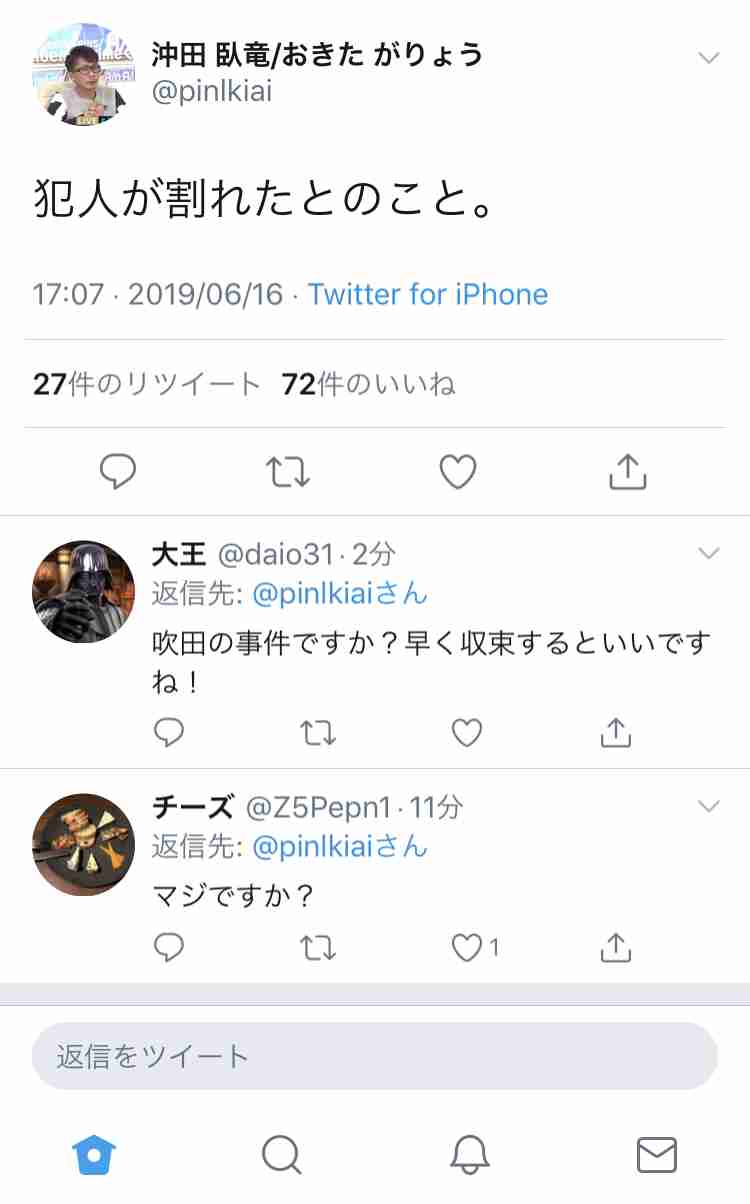Open the main tweet options chevron
750x1204 pixels.
click(710, 57)
